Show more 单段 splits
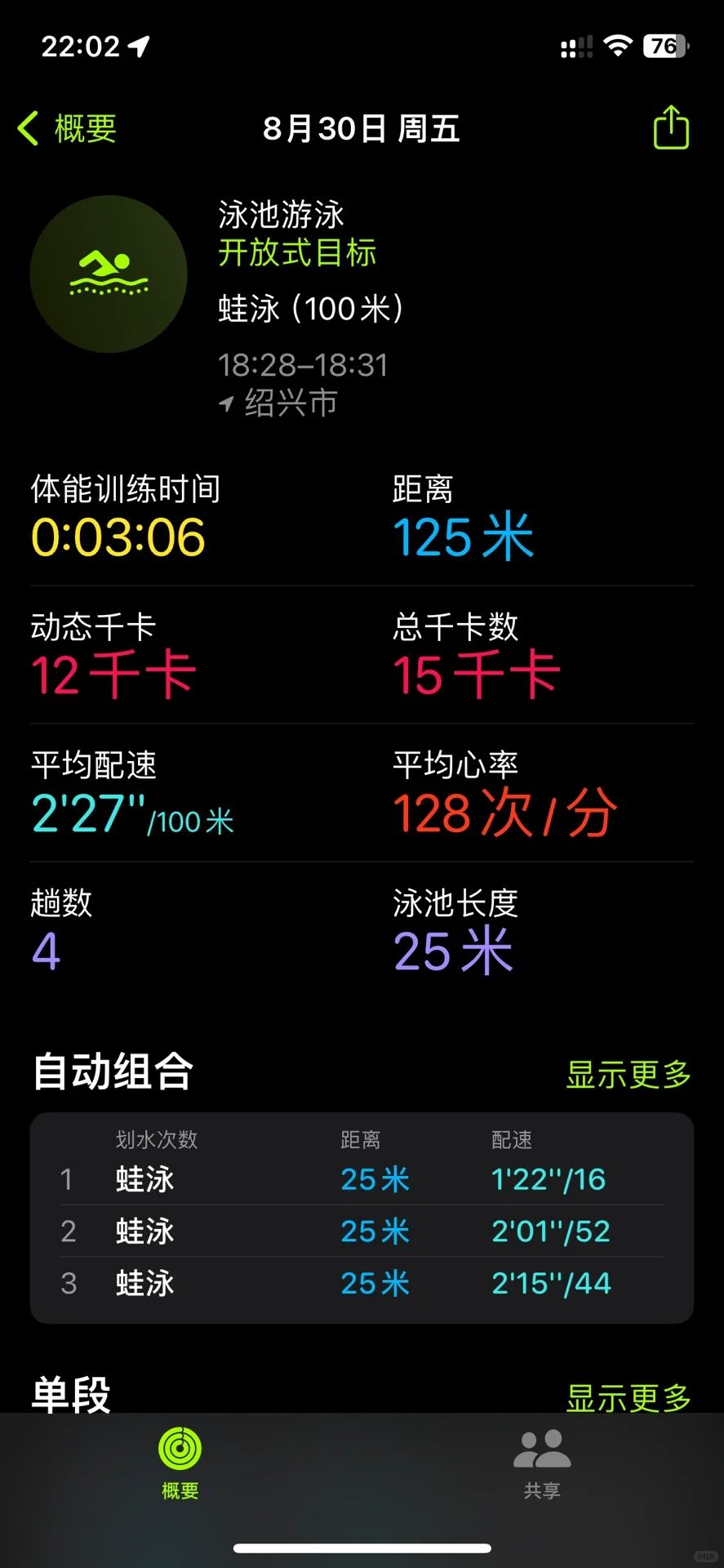 (629, 1397)
